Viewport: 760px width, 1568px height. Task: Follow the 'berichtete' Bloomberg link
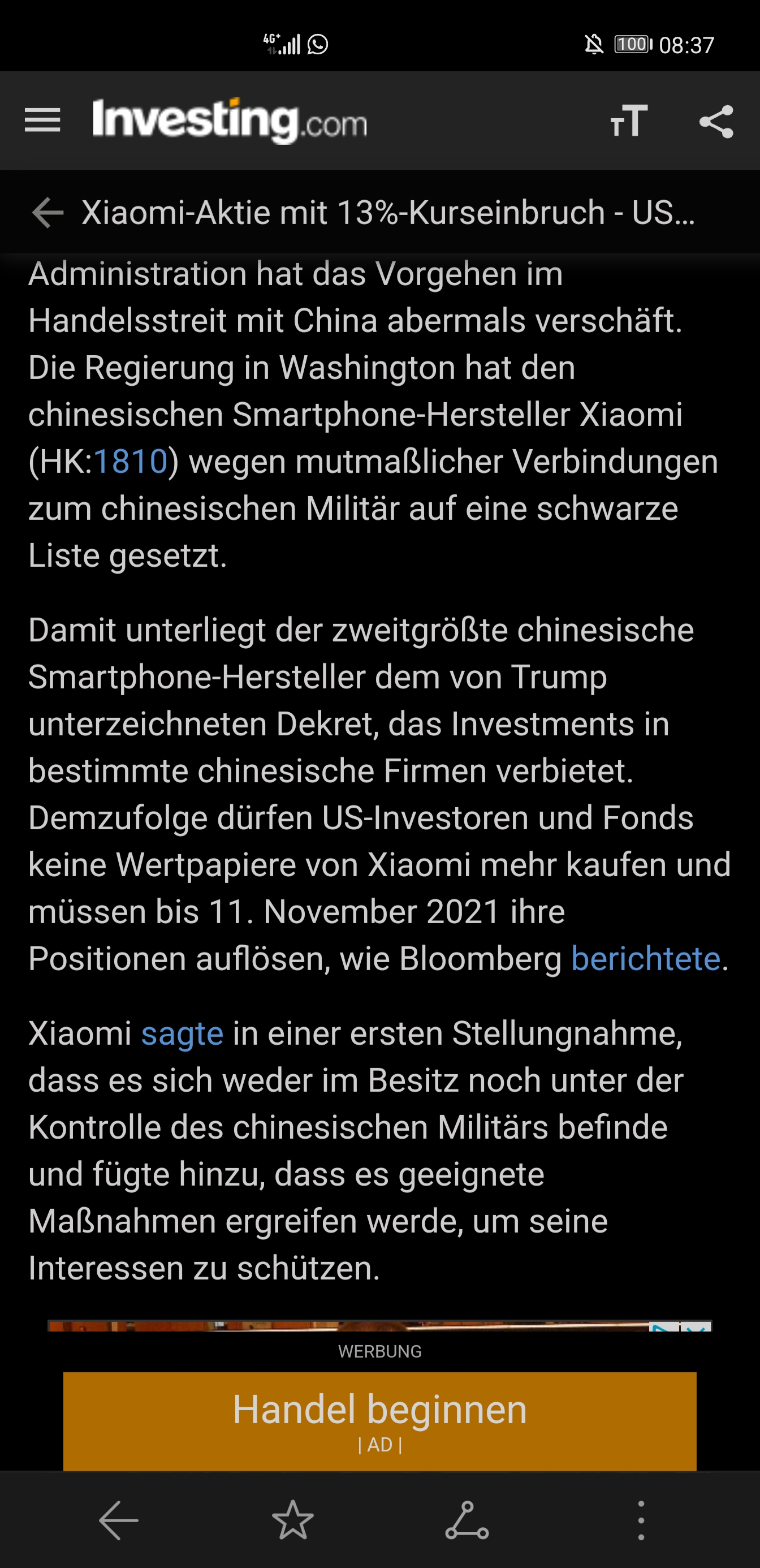[646, 959]
